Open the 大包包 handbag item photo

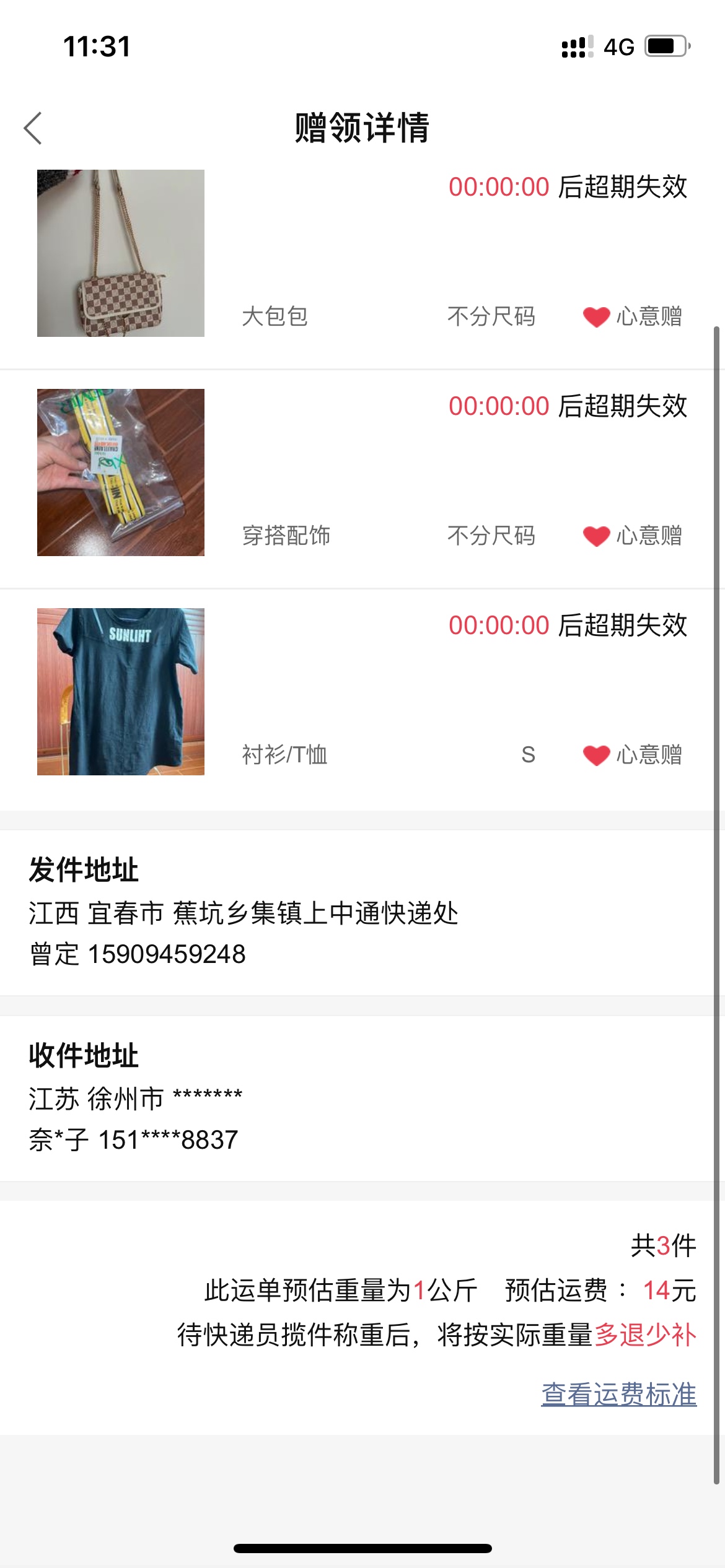click(121, 253)
